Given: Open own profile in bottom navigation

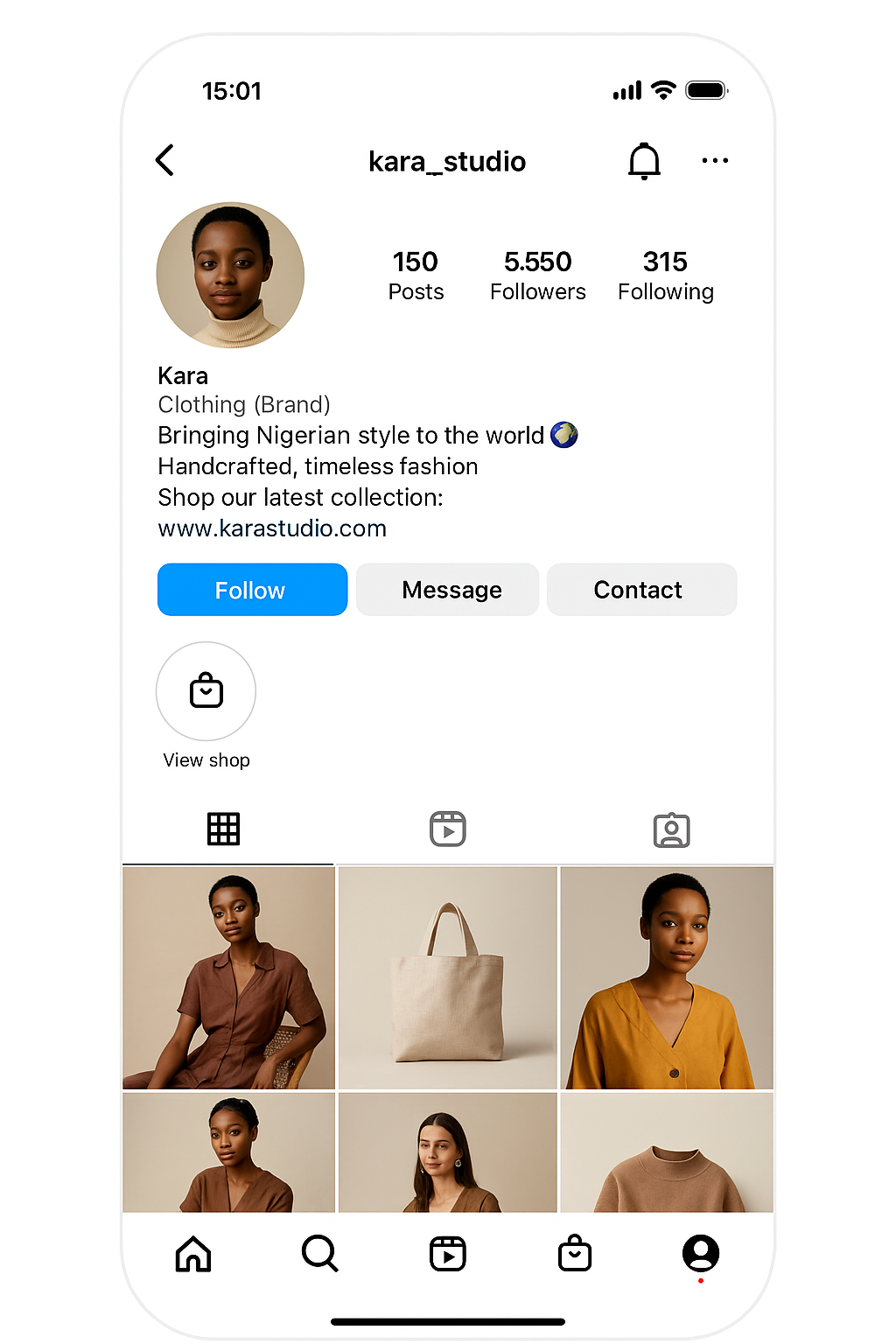Looking at the screenshot, I should (700, 1254).
